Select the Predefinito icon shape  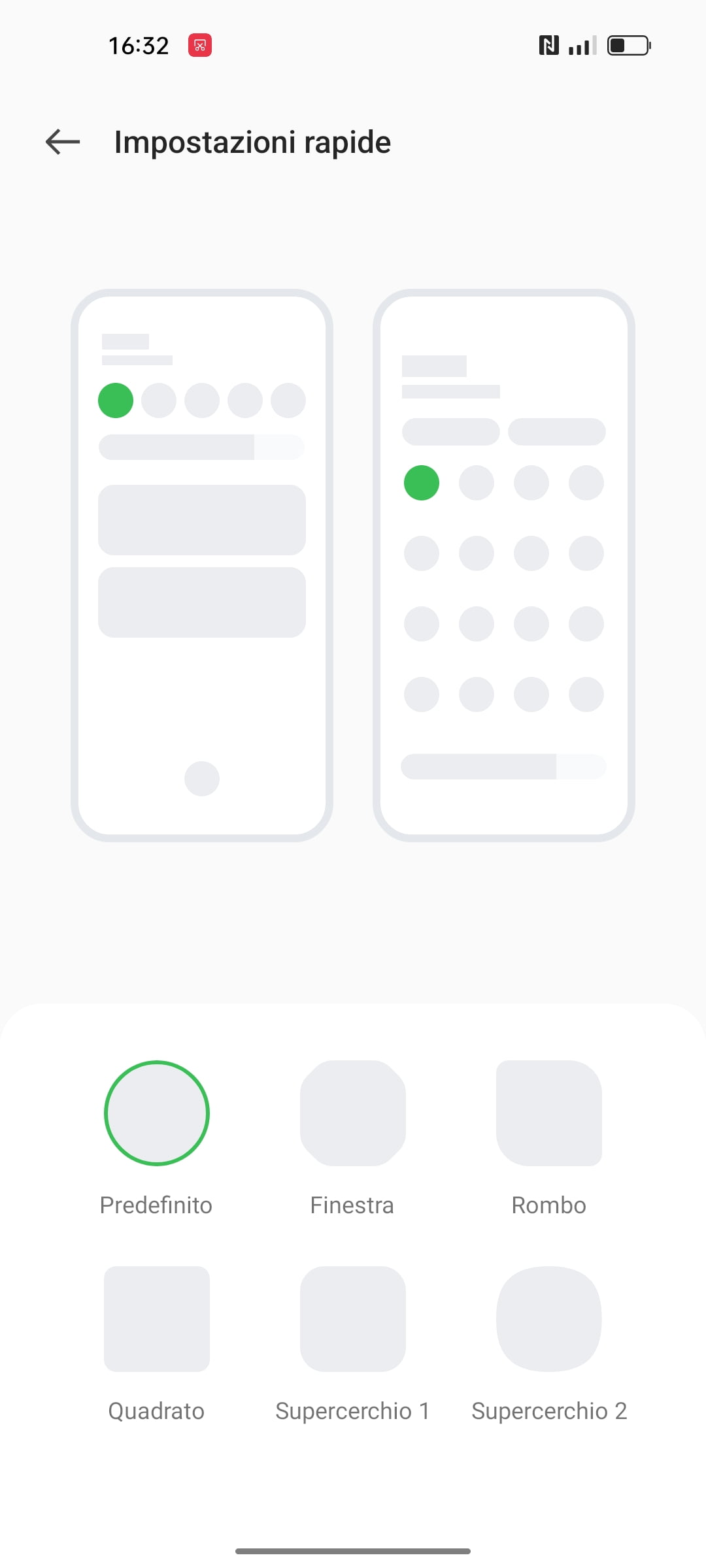(x=157, y=1113)
